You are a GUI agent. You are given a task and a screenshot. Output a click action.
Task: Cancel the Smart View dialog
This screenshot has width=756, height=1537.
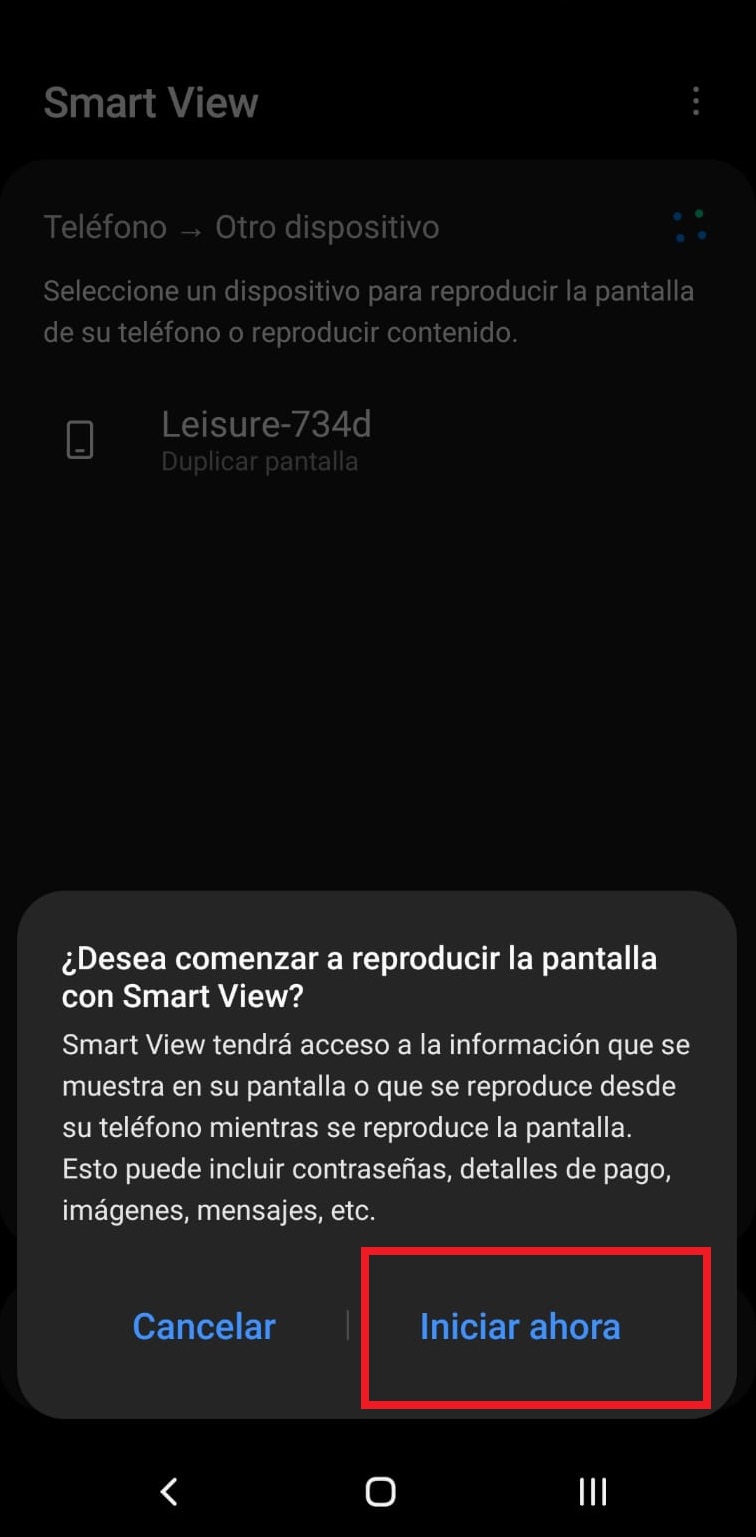click(204, 1327)
